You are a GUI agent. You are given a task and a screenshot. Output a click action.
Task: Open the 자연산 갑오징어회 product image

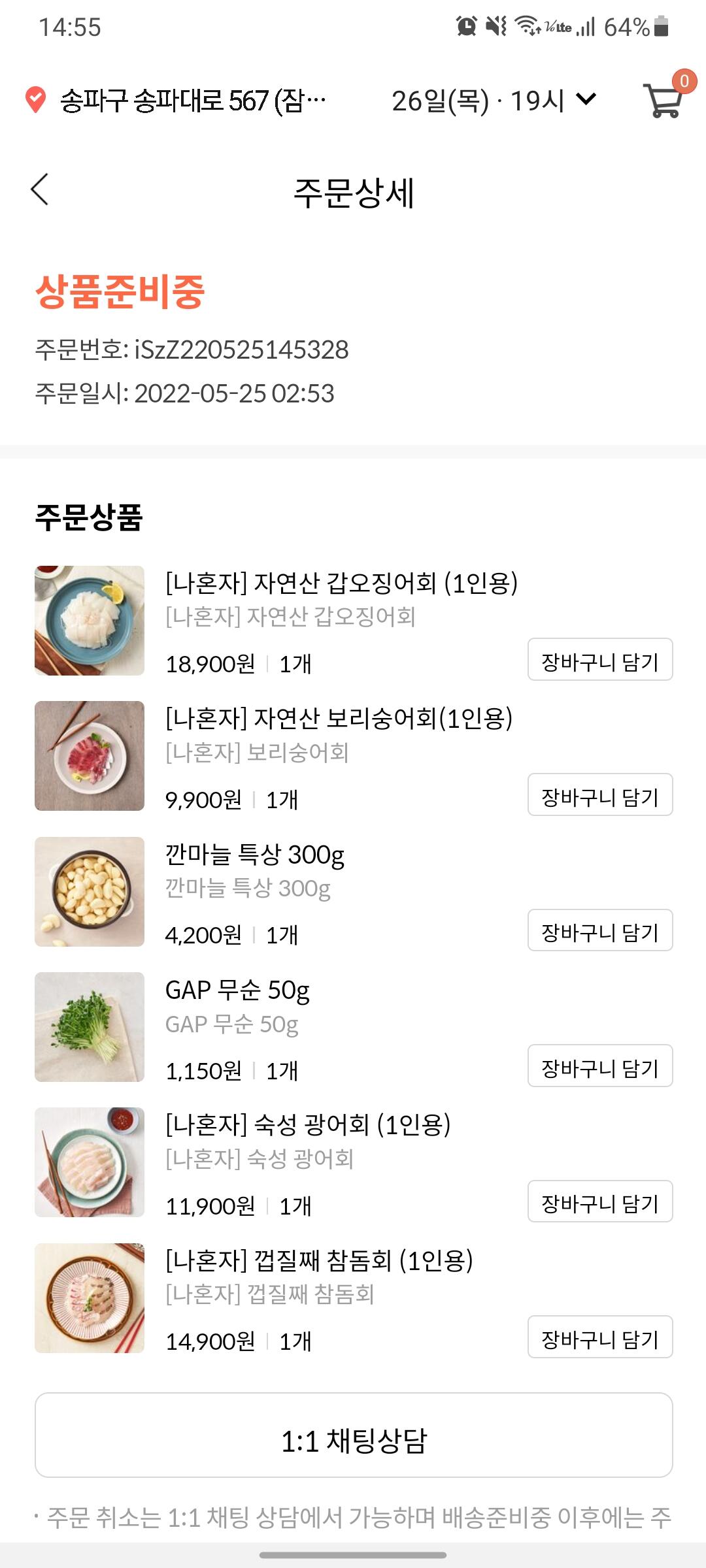(90, 621)
